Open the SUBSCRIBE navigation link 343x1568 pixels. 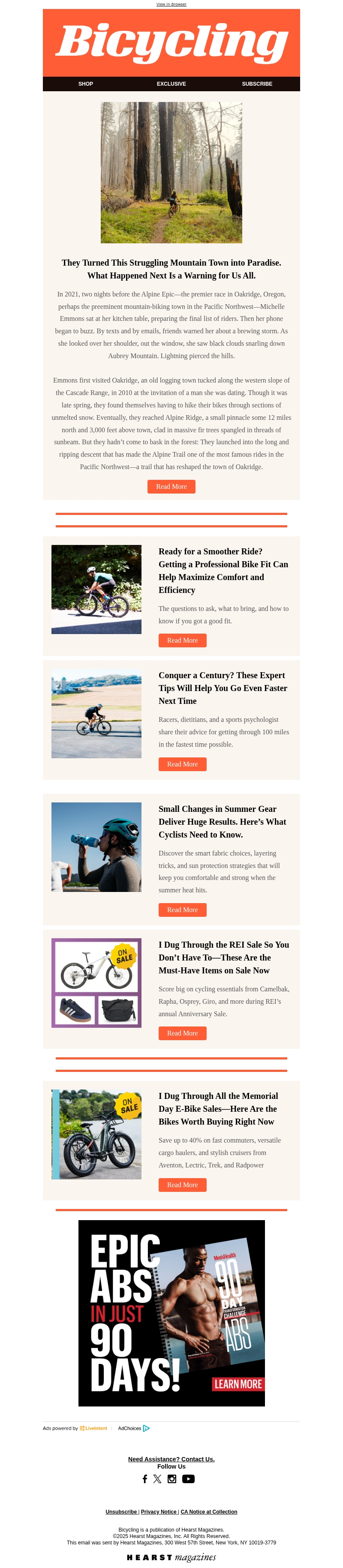[x=256, y=84]
